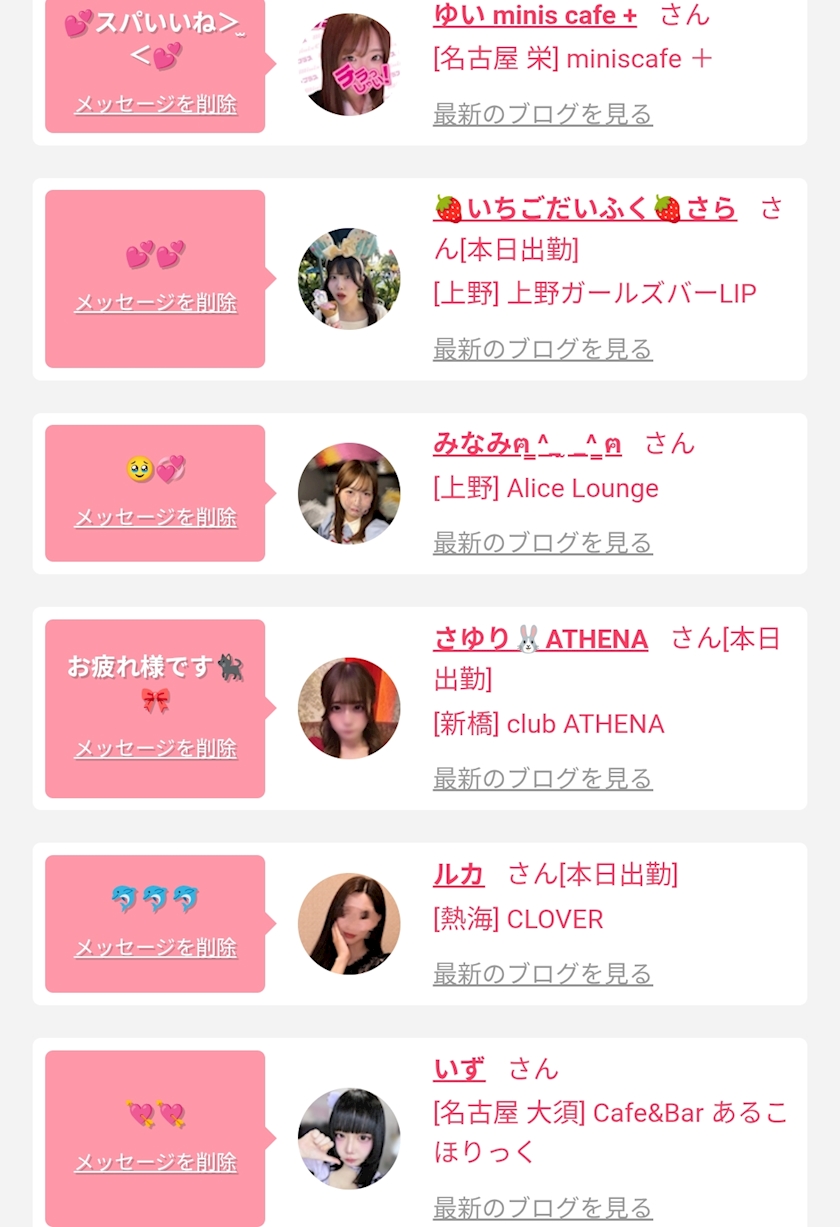
Task: Open さゆり ATHENA profile link
Action: [x=541, y=638]
